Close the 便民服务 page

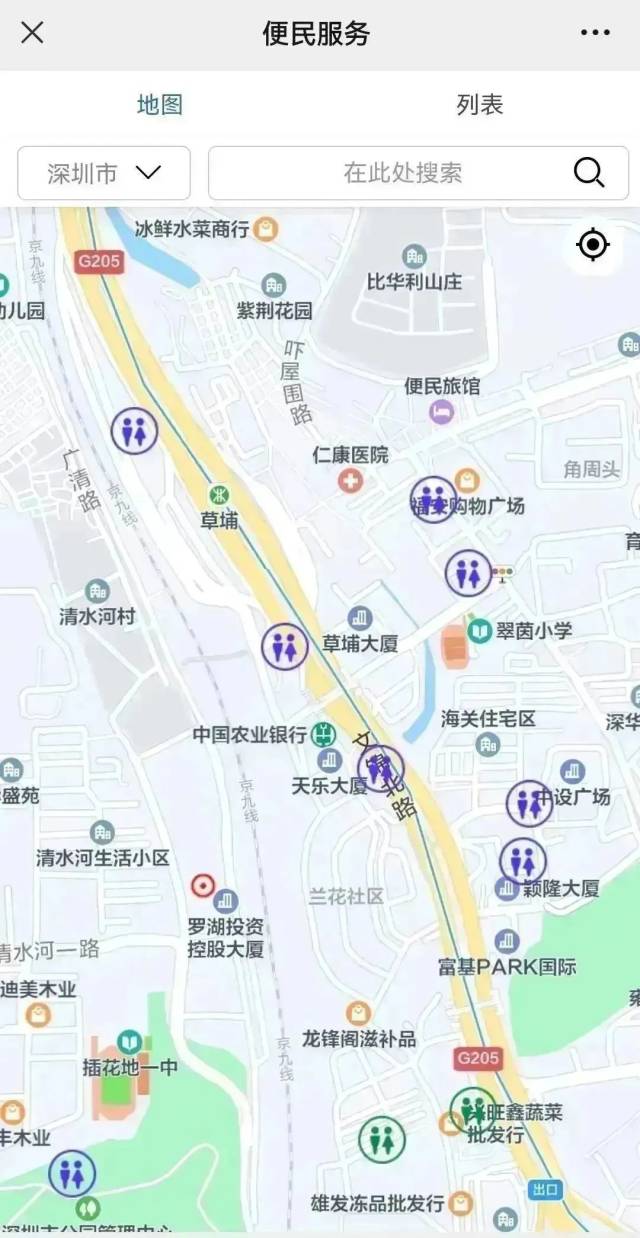click(32, 33)
